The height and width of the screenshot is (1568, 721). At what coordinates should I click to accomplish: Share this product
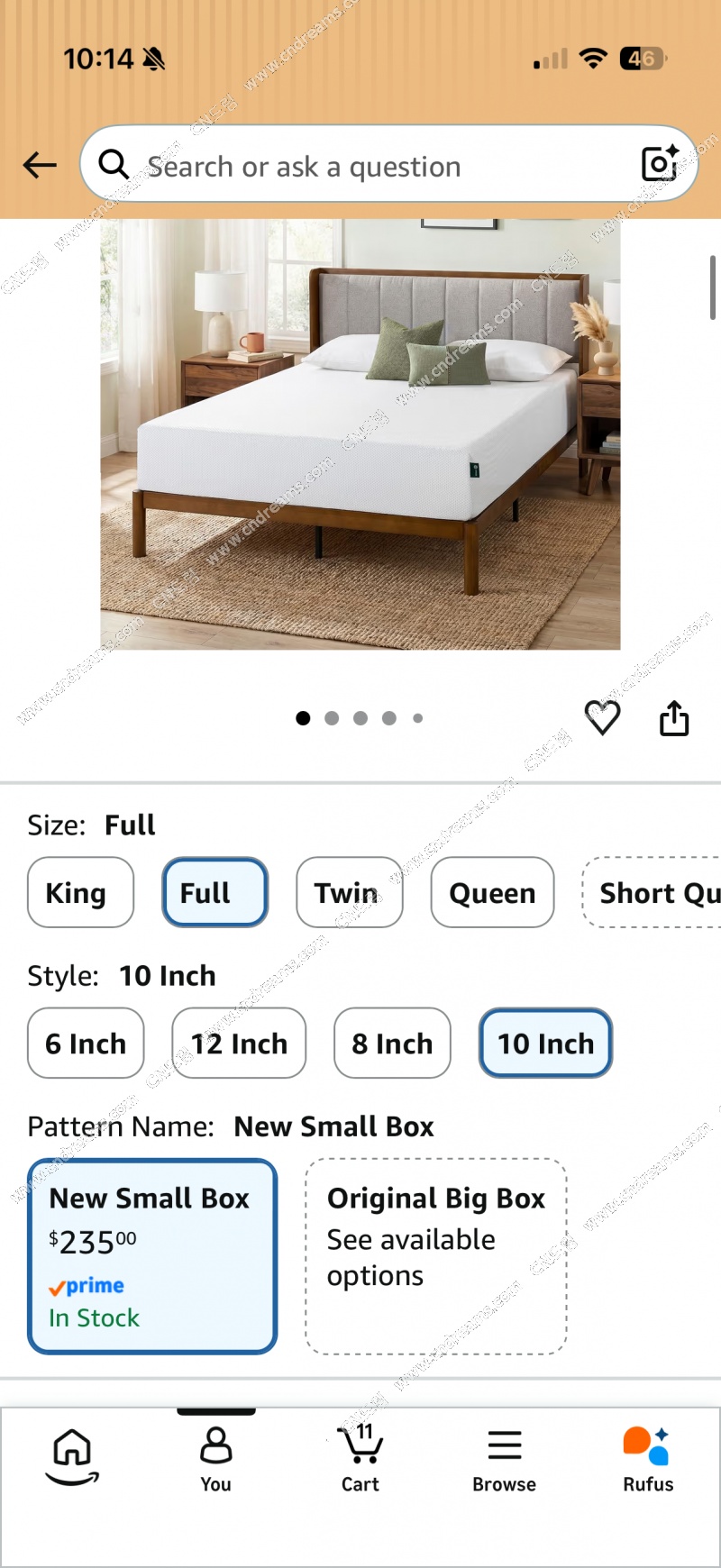674,718
